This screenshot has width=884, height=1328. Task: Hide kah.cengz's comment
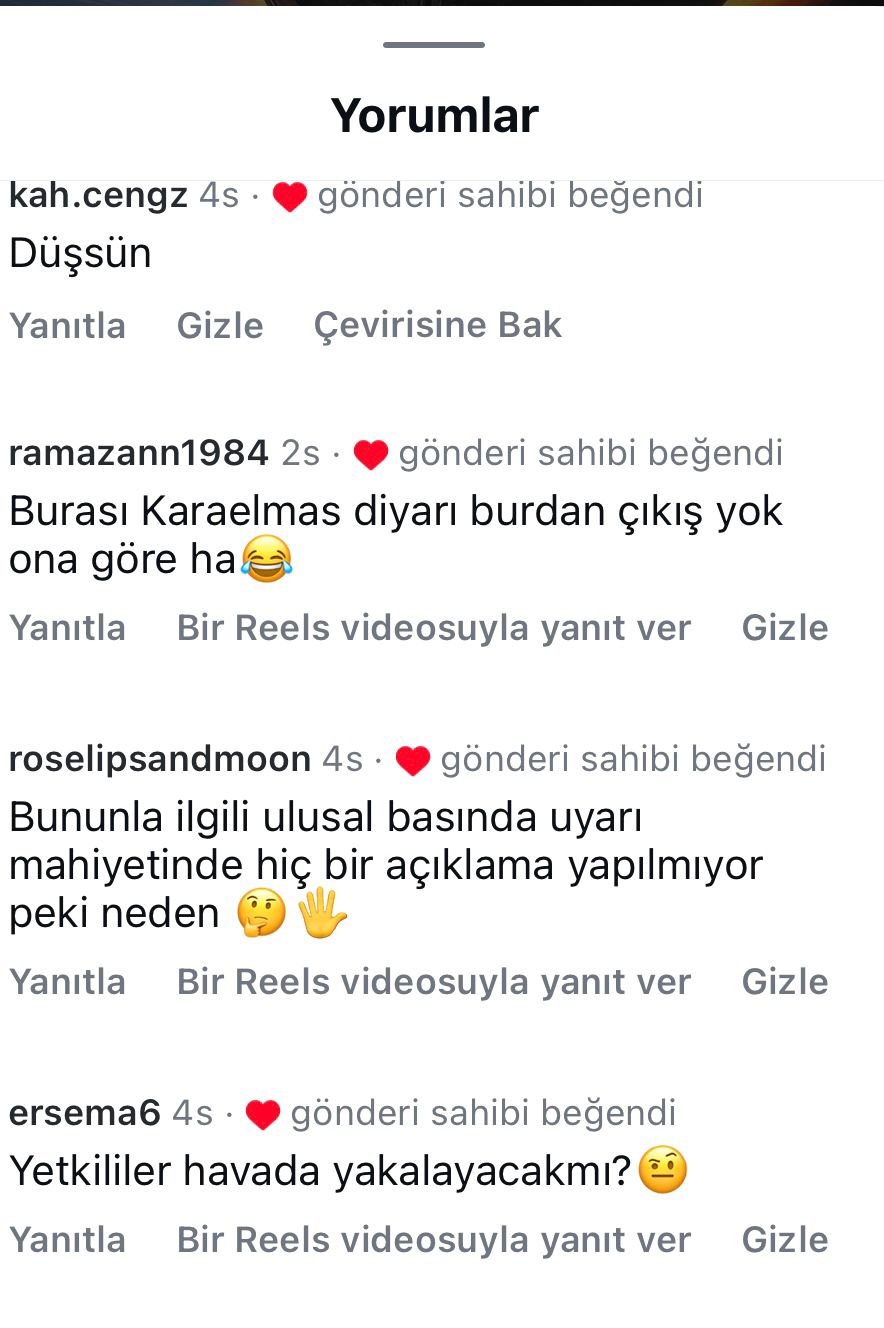coord(219,326)
